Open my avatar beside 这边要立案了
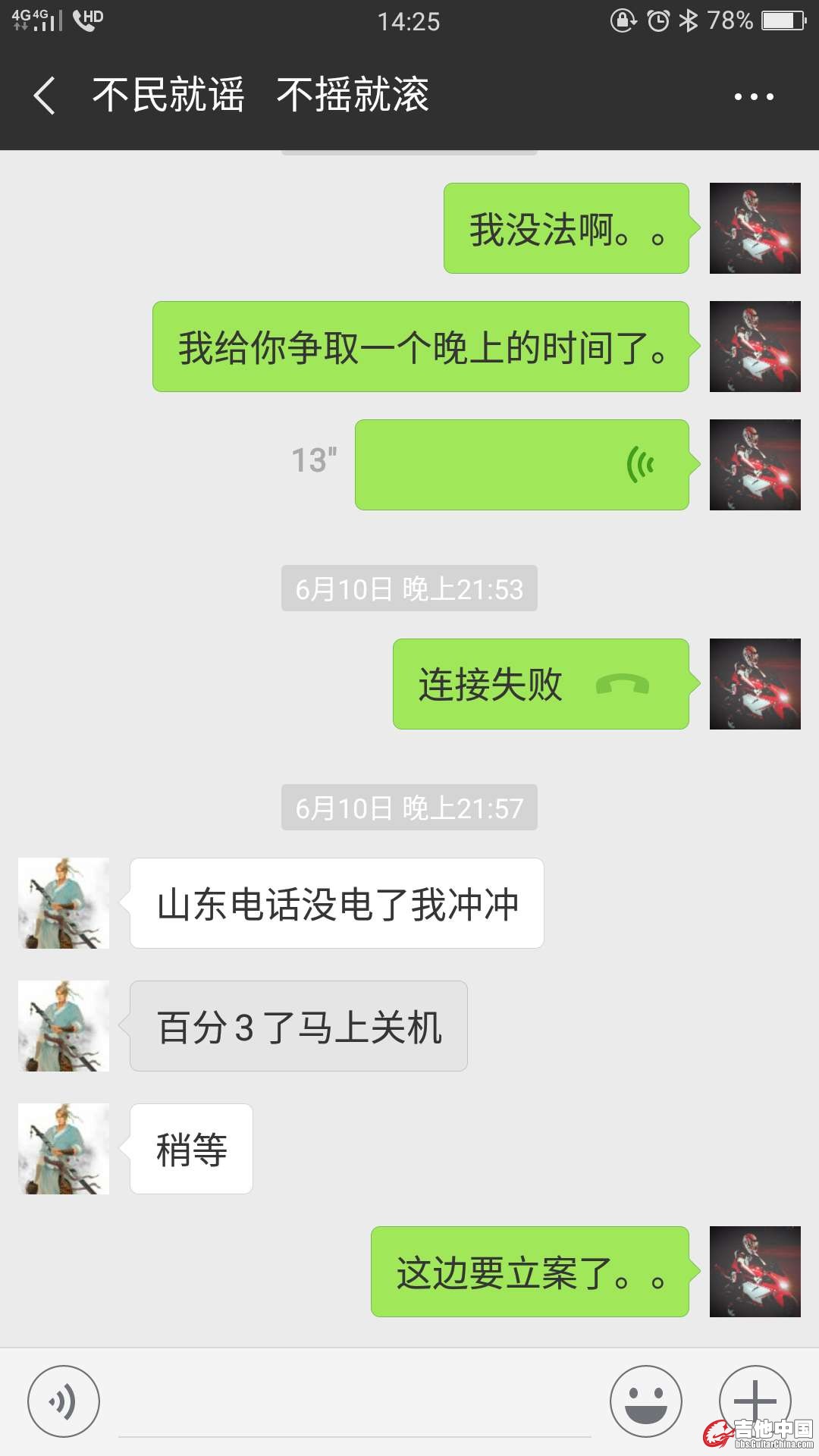The height and width of the screenshot is (1456, 819). [x=755, y=1272]
